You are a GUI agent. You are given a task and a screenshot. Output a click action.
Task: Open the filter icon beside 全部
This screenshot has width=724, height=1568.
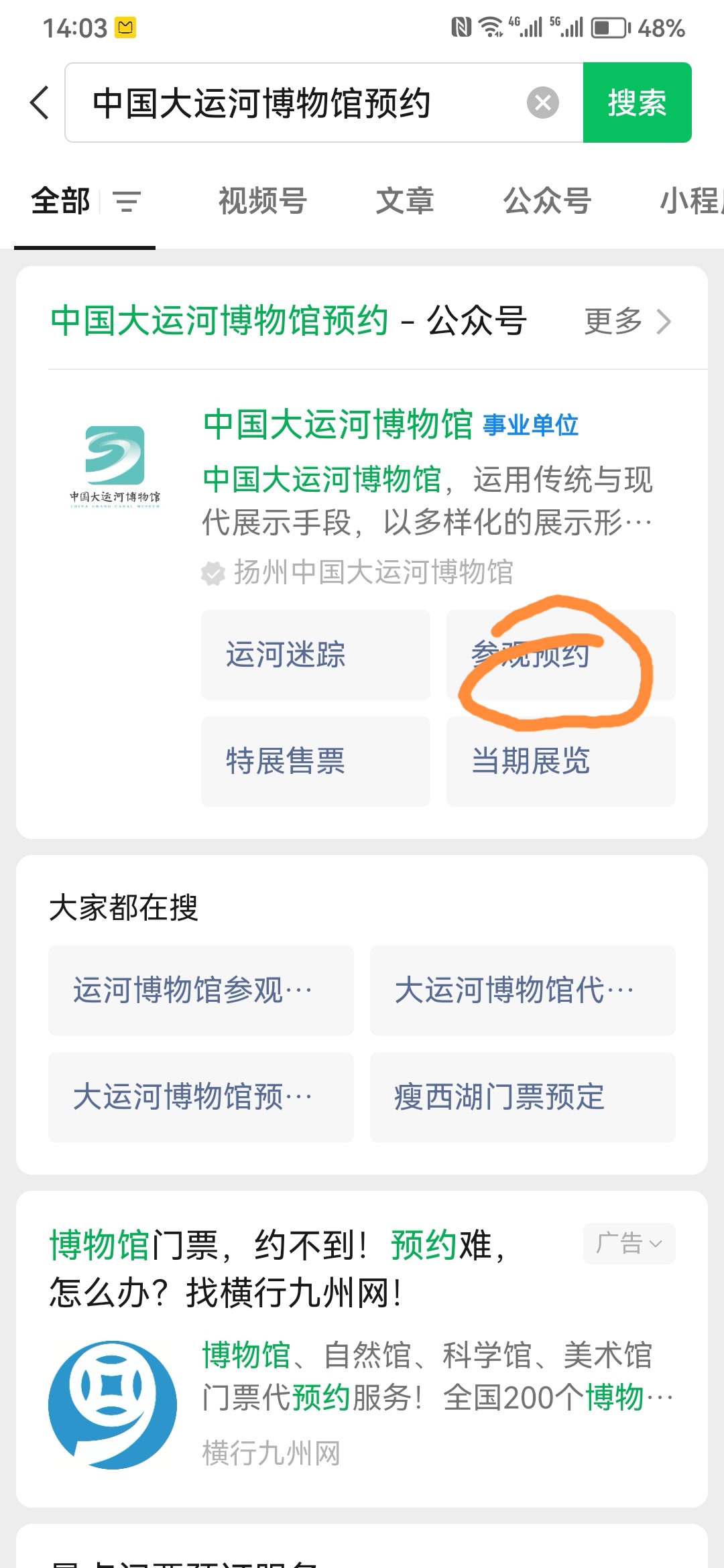(x=127, y=201)
